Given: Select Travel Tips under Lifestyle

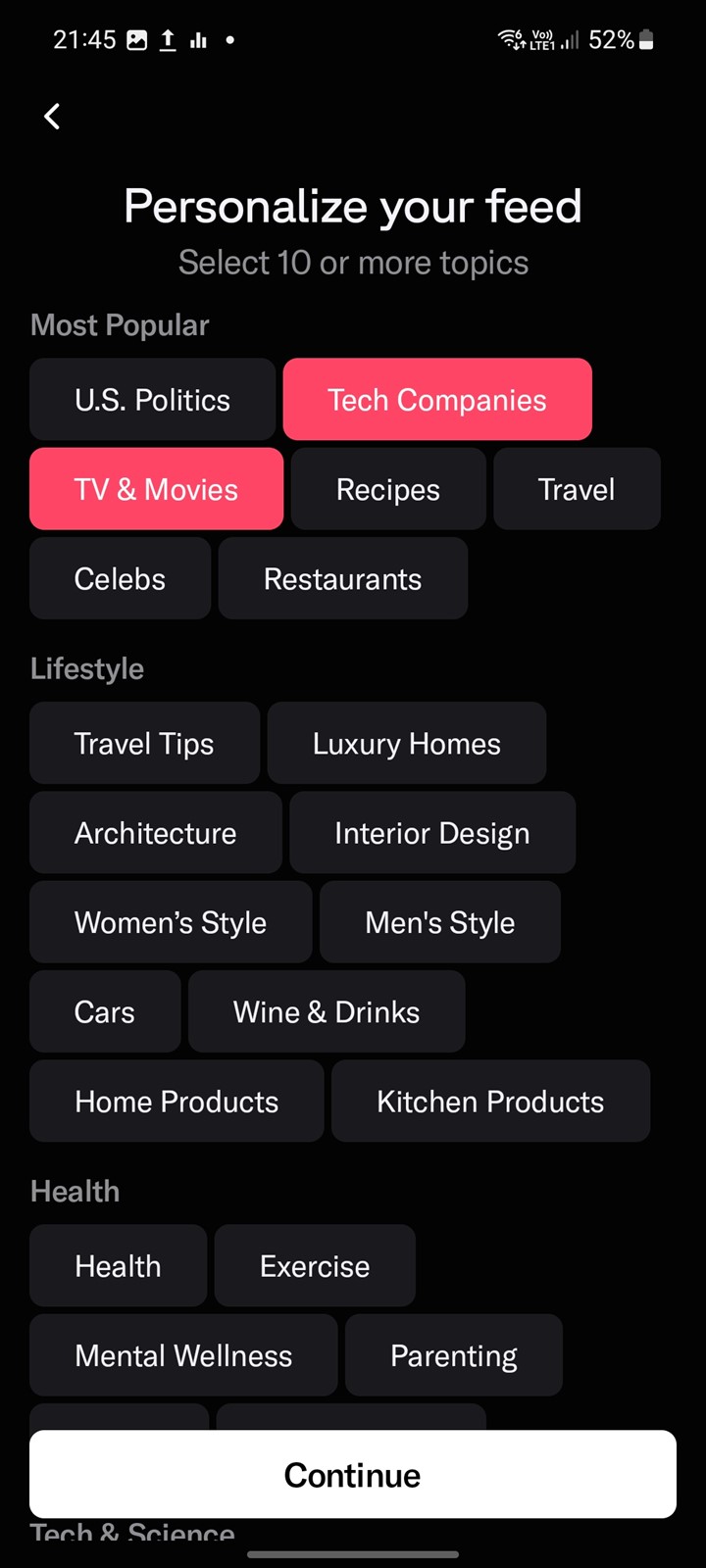Looking at the screenshot, I should click(144, 743).
